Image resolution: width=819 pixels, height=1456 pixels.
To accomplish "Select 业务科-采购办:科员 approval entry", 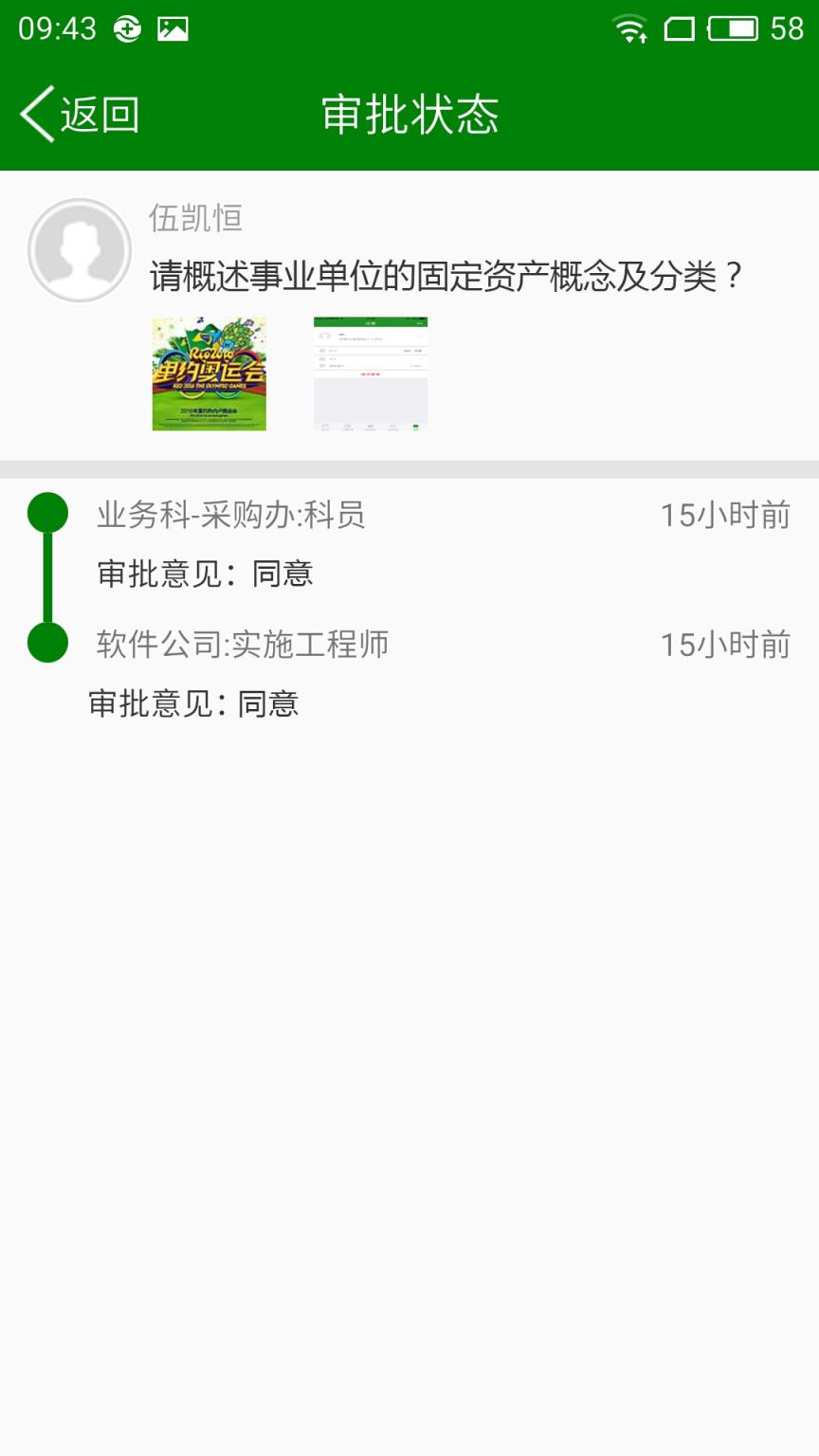I will click(233, 513).
